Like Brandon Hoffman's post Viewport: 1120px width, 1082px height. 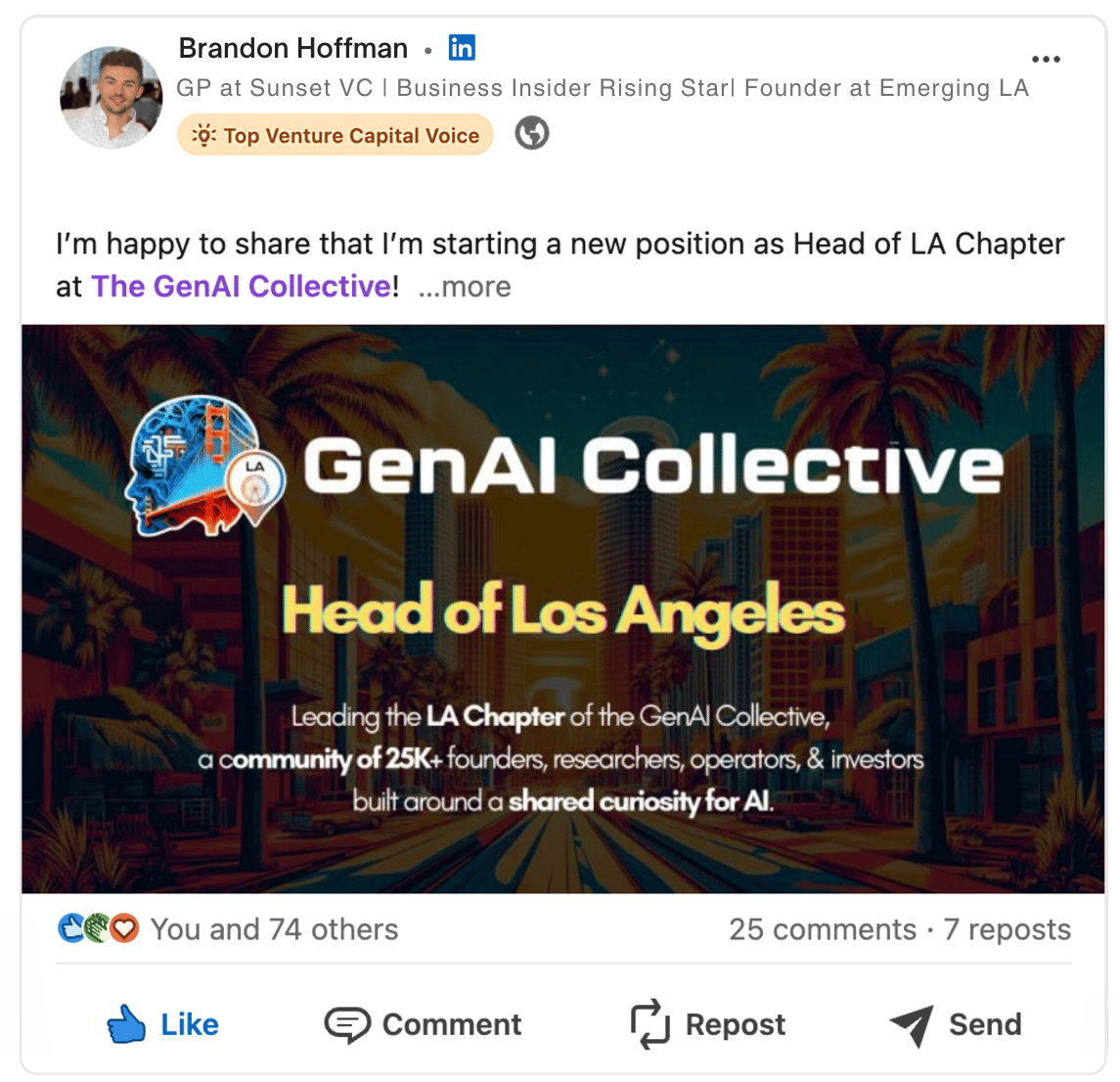coord(162,1024)
